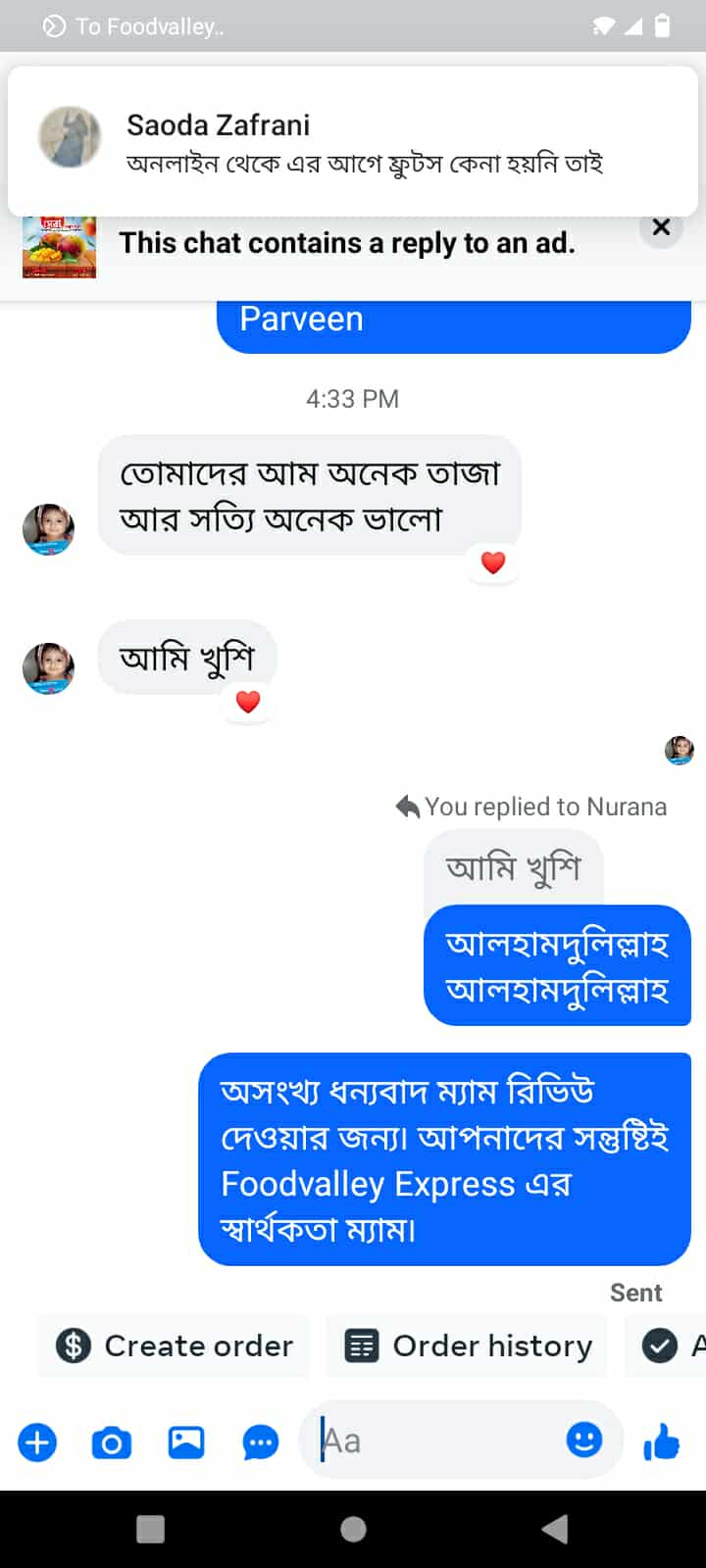Open the emoji picker
This screenshot has height=1568, width=706.
[584, 1440]
